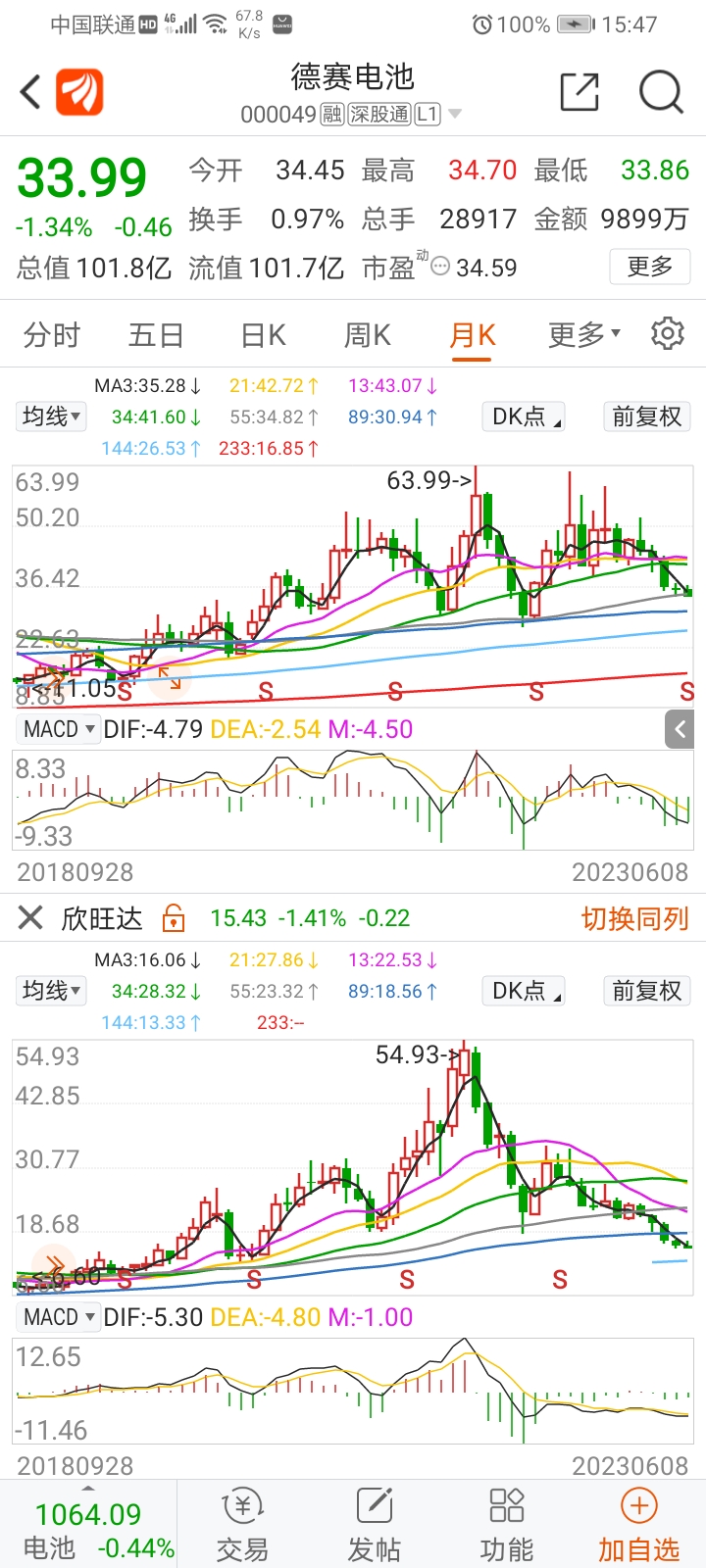Go back using the top-left arrow

30,93
